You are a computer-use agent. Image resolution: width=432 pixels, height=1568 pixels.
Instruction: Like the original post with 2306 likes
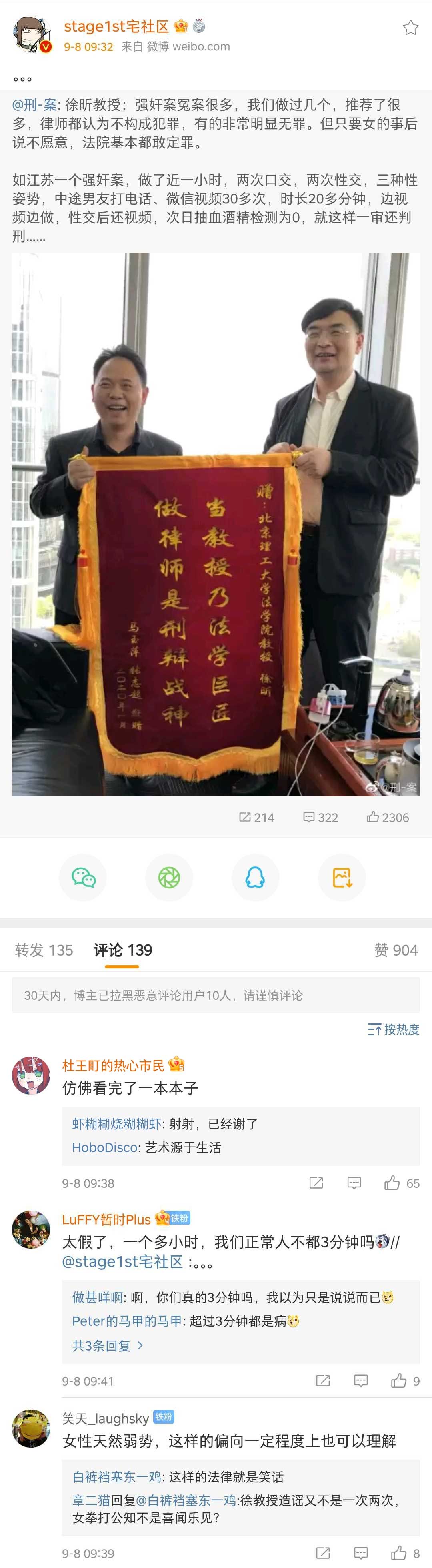coord(388,818)
